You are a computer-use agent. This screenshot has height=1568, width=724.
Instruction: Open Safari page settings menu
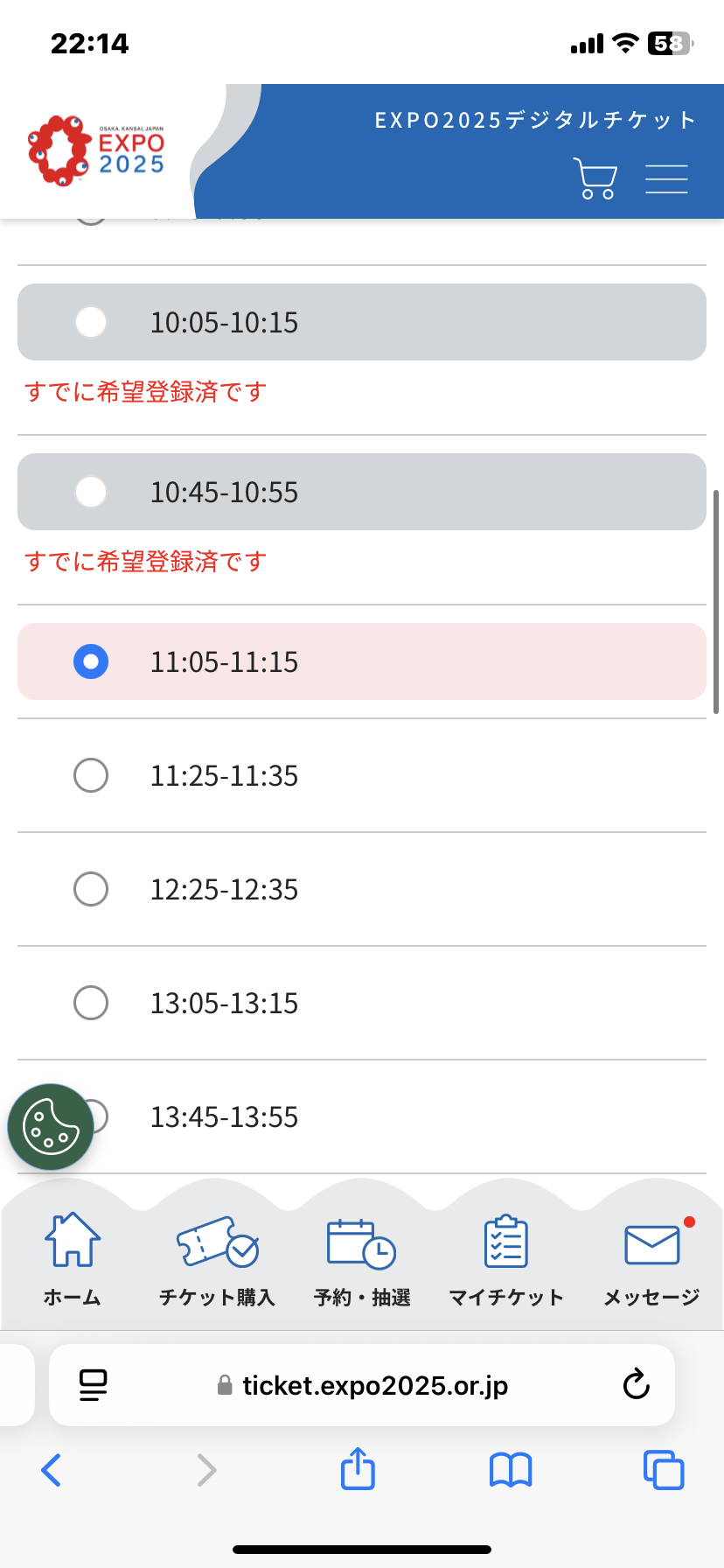(x=93, y=1385)
